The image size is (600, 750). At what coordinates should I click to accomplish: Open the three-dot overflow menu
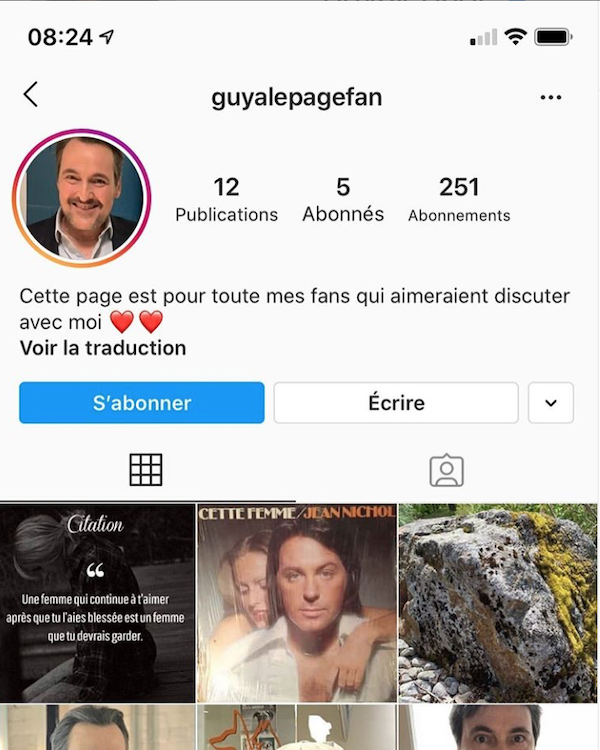550,97
